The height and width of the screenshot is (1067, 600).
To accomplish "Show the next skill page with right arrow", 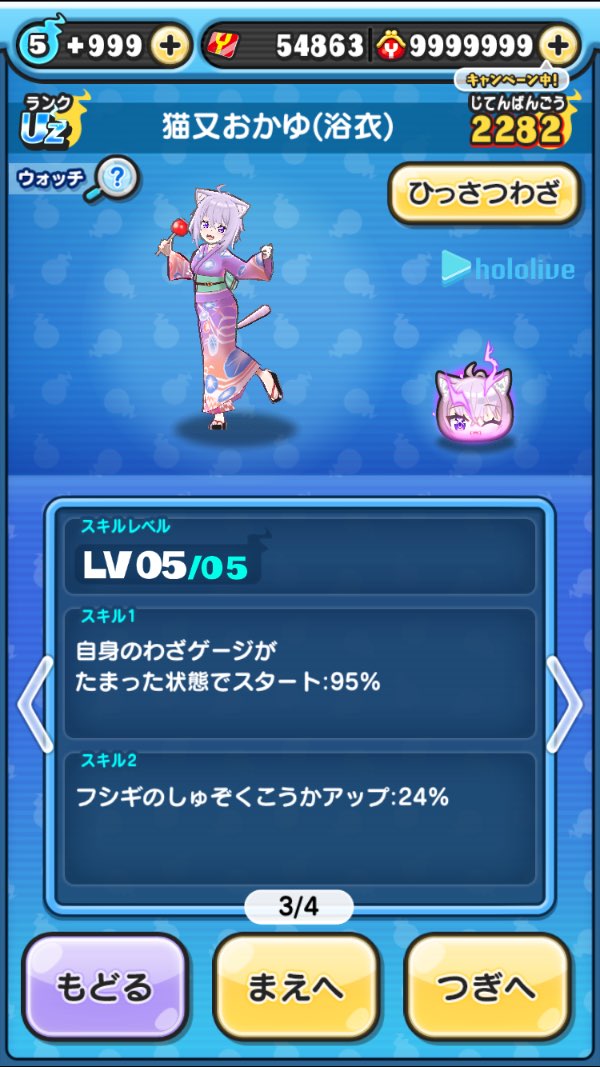I will (564, 704).
